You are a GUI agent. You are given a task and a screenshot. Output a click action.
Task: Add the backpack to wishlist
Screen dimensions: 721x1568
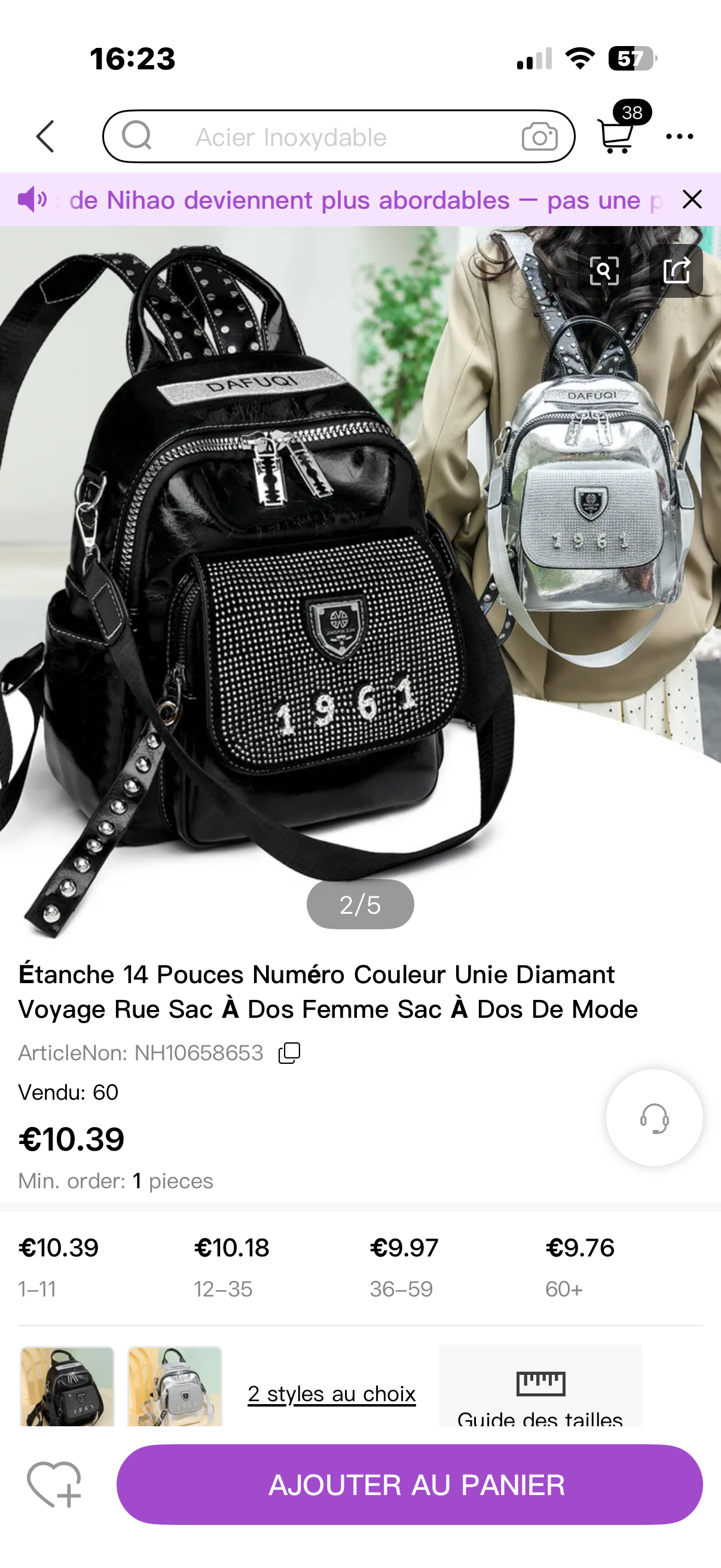click(54, 1484)
